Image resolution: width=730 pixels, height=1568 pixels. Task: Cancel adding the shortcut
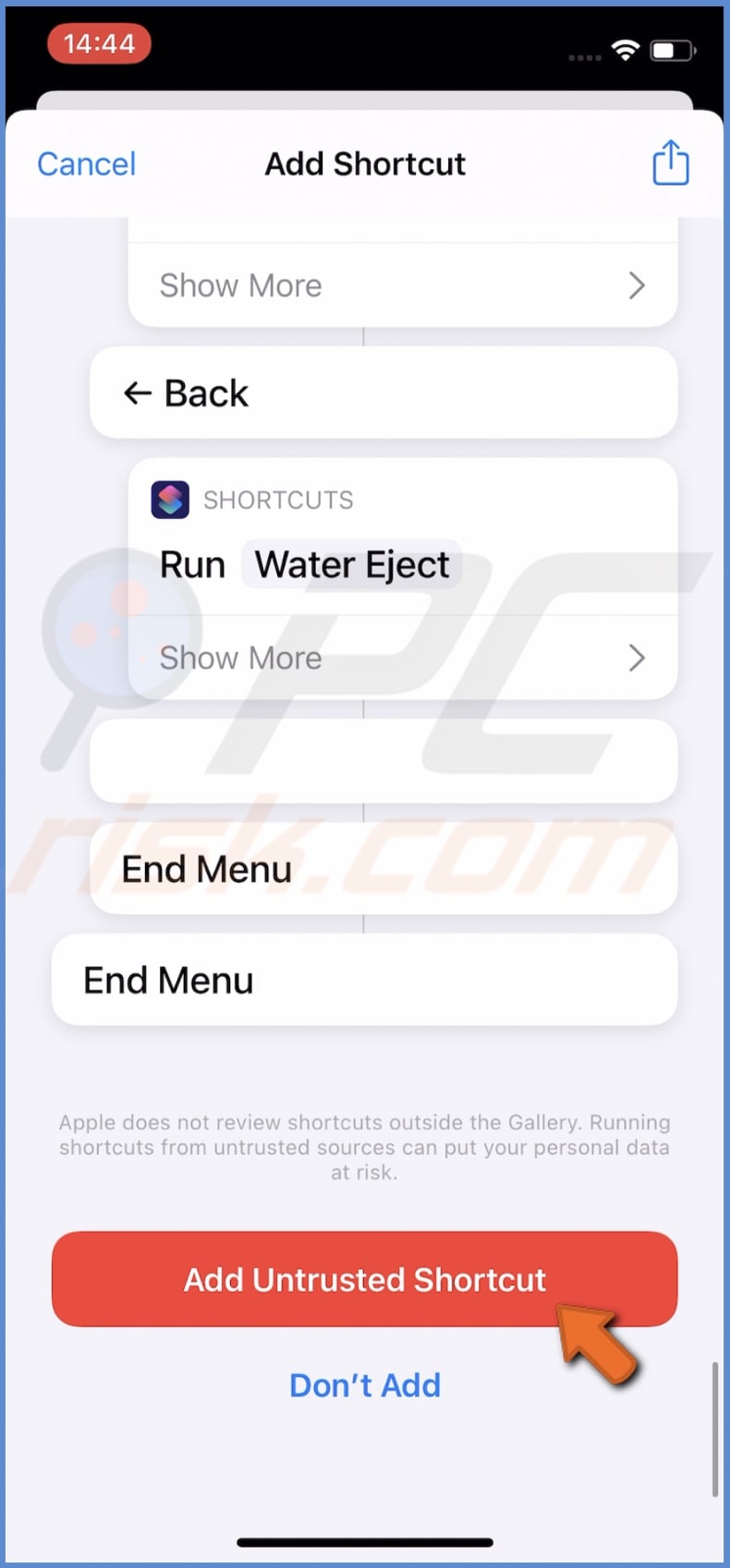point(85,163)
